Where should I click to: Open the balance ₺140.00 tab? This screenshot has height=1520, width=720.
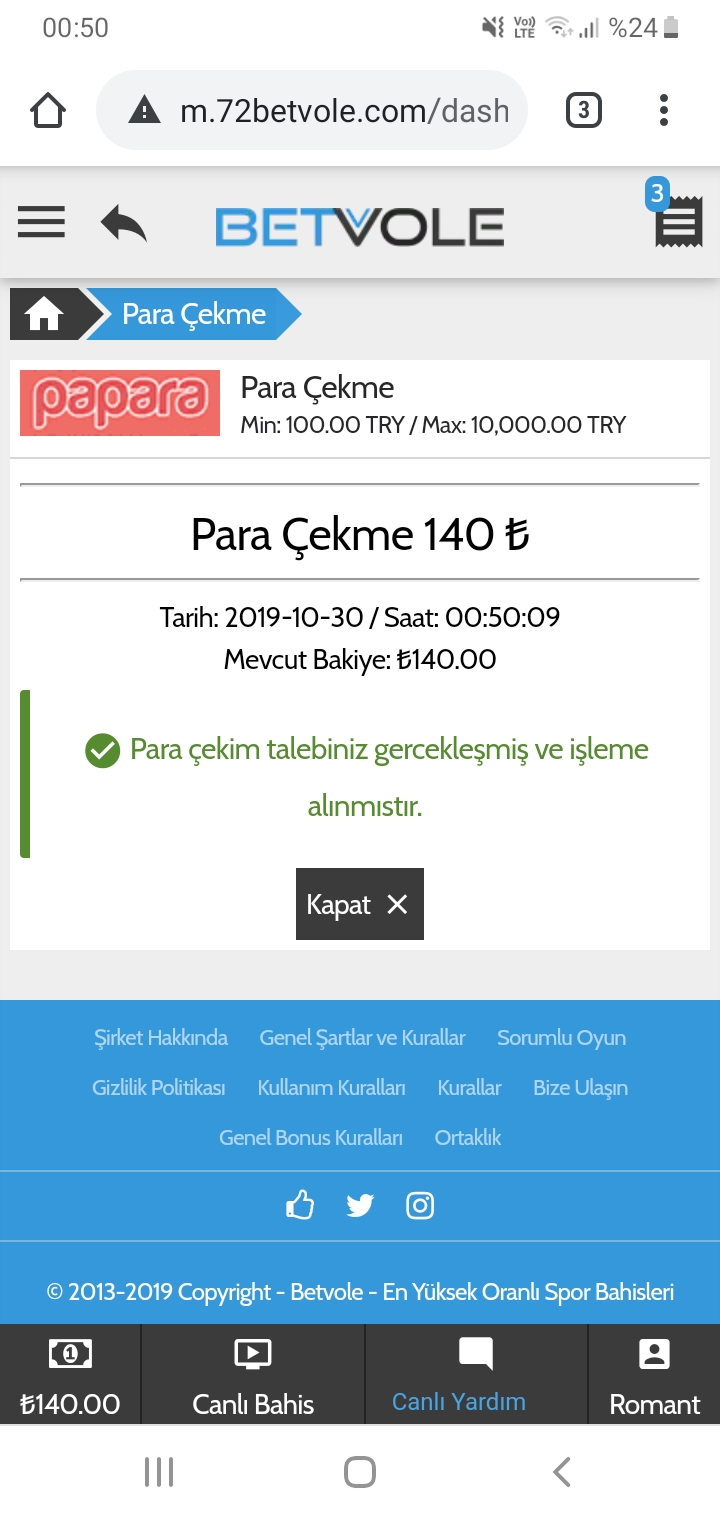pos(70,1375)
